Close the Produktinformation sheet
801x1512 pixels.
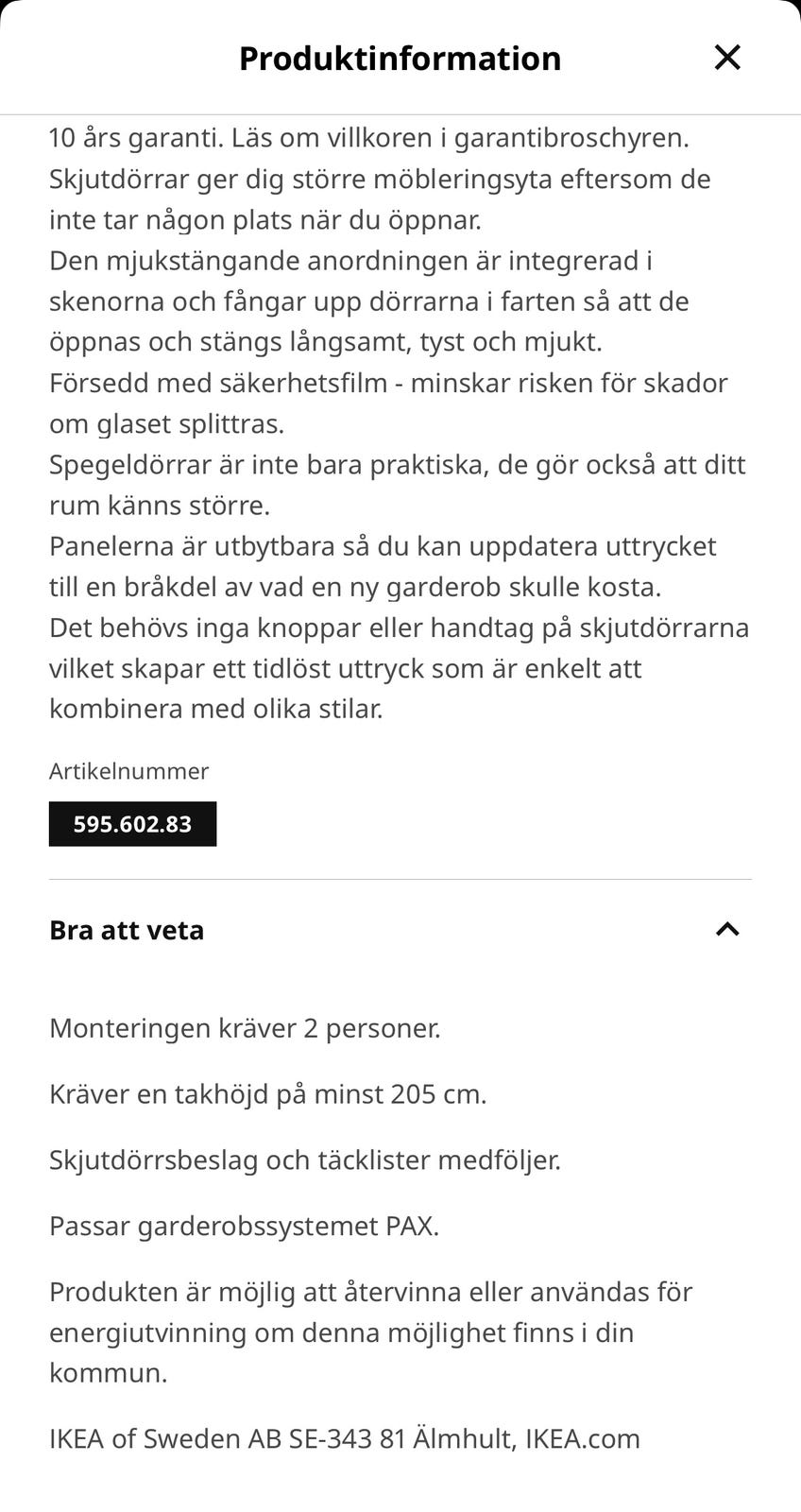(x=727, y=58)
